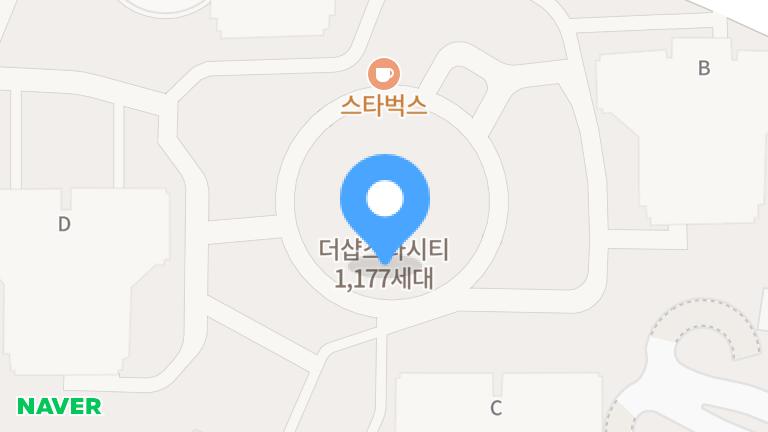Open the 스타벅스 cafe place marker
The height and width of the screenshot is (432, 768).
(x=384, y=73)
